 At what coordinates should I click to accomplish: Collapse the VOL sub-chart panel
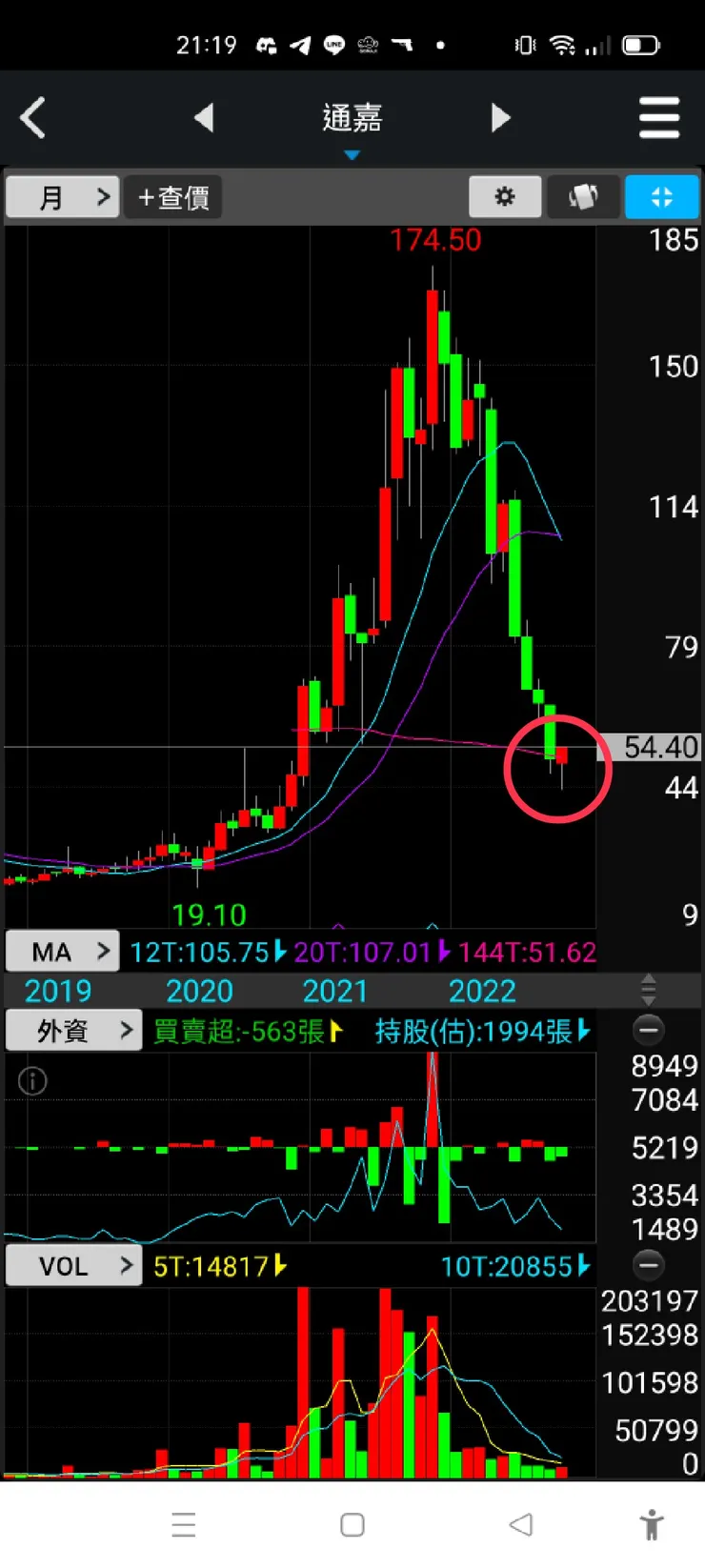click(649, 1265)
